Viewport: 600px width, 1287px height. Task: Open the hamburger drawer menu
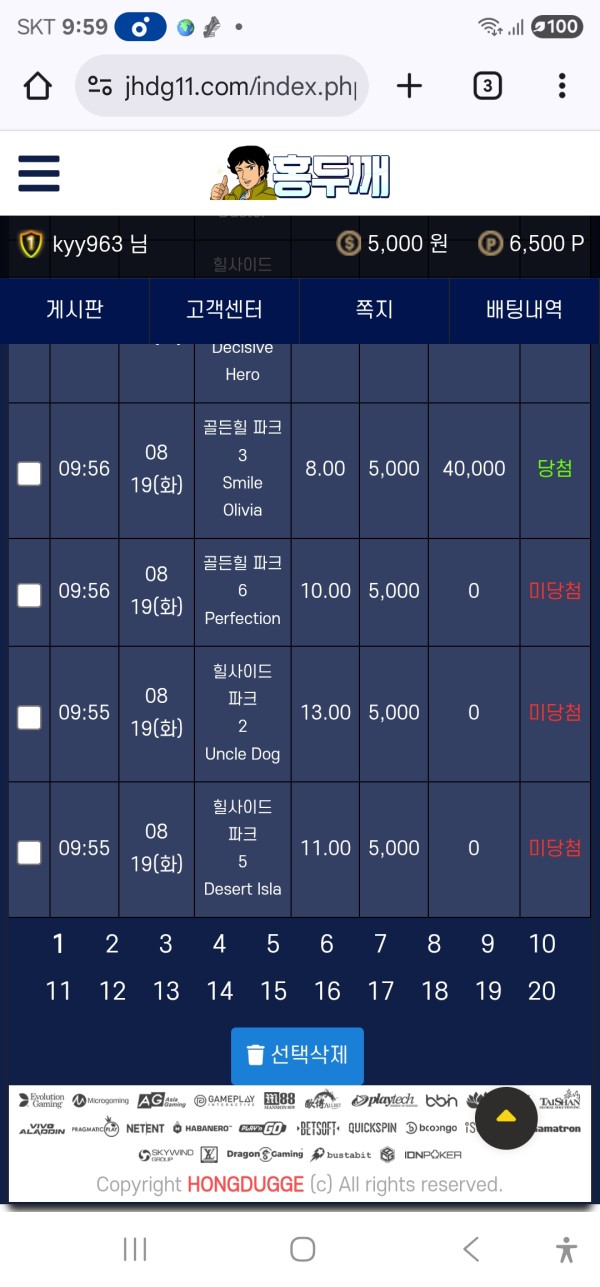[x=39, y=173]
